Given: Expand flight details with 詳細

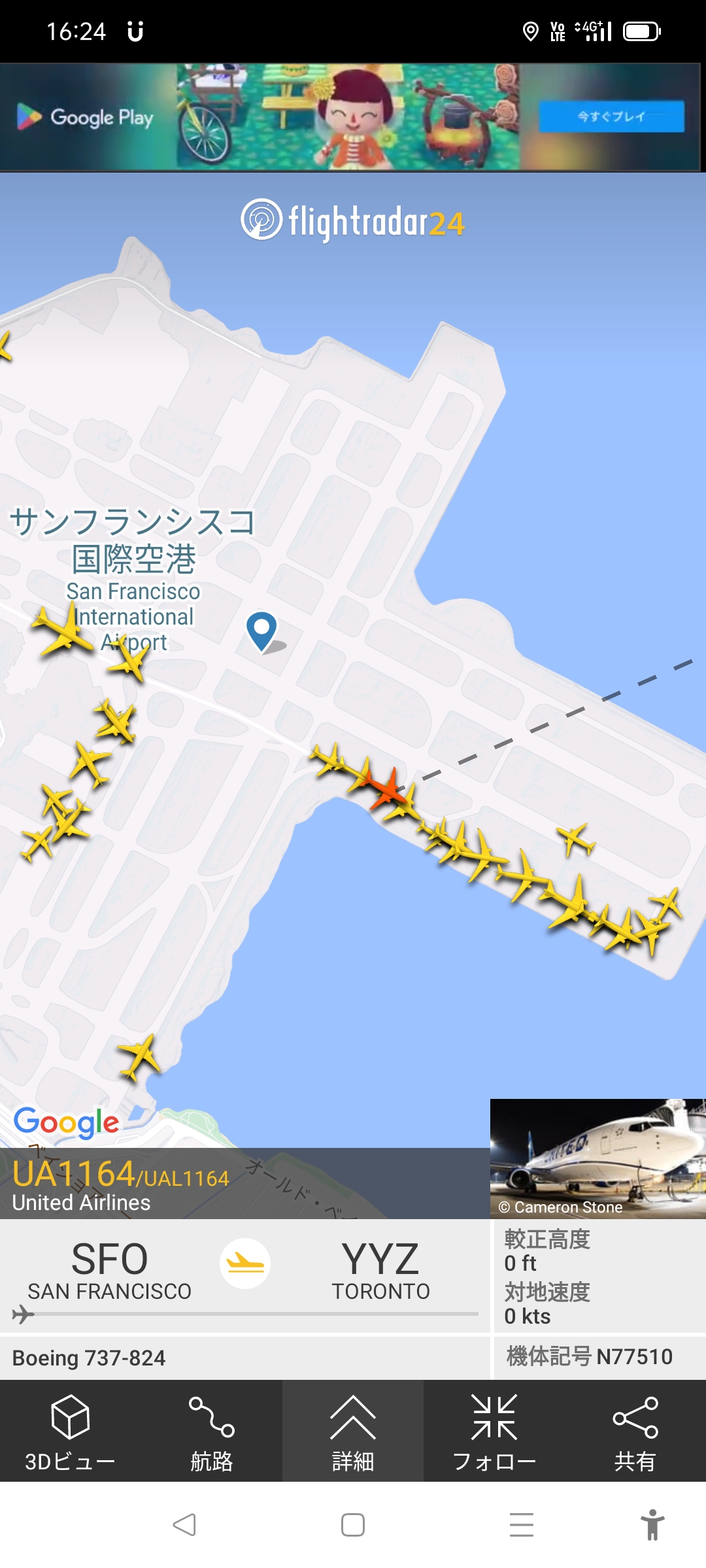Looking at the screenshot, I should (352, 1431).
